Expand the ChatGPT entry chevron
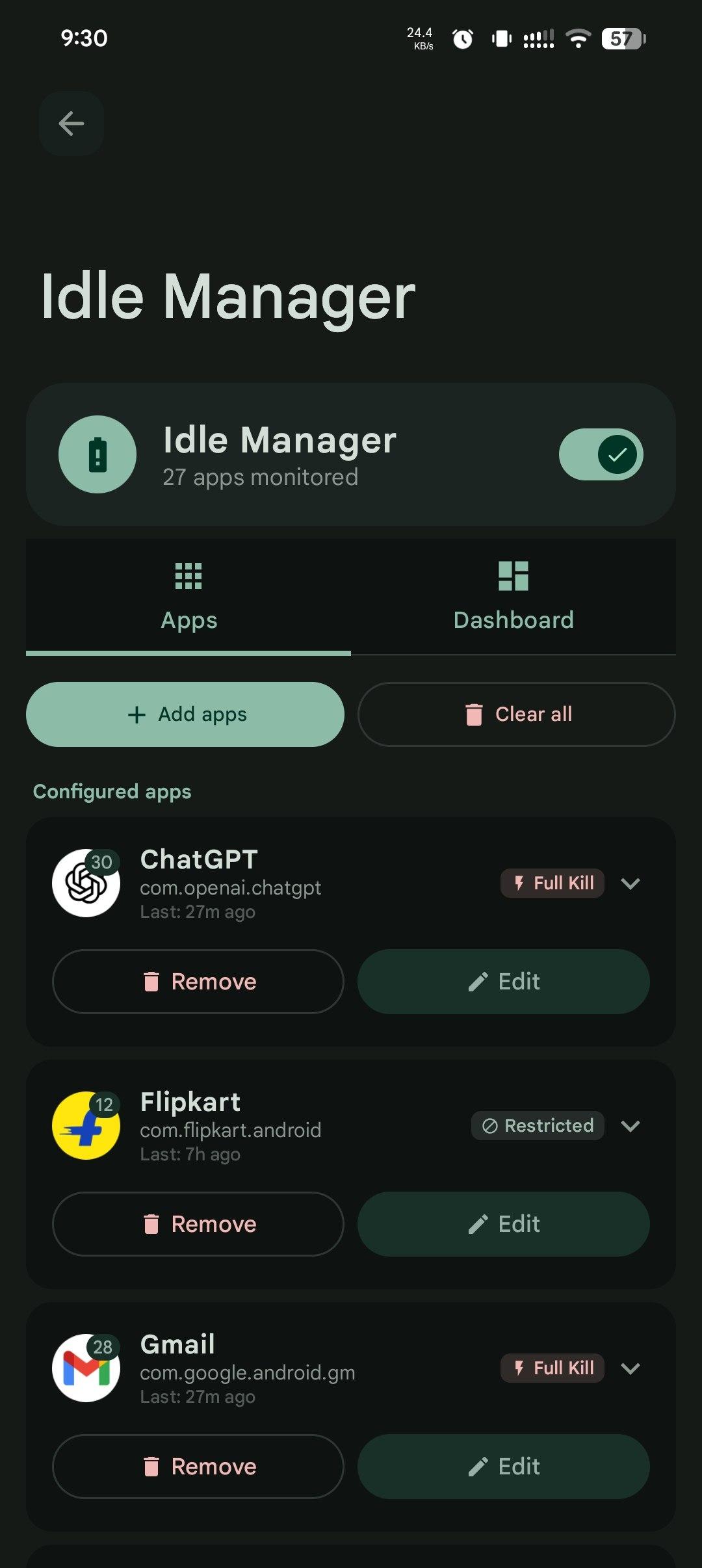Viewport: 702px width, 1568px height. [x=630, y=883]
